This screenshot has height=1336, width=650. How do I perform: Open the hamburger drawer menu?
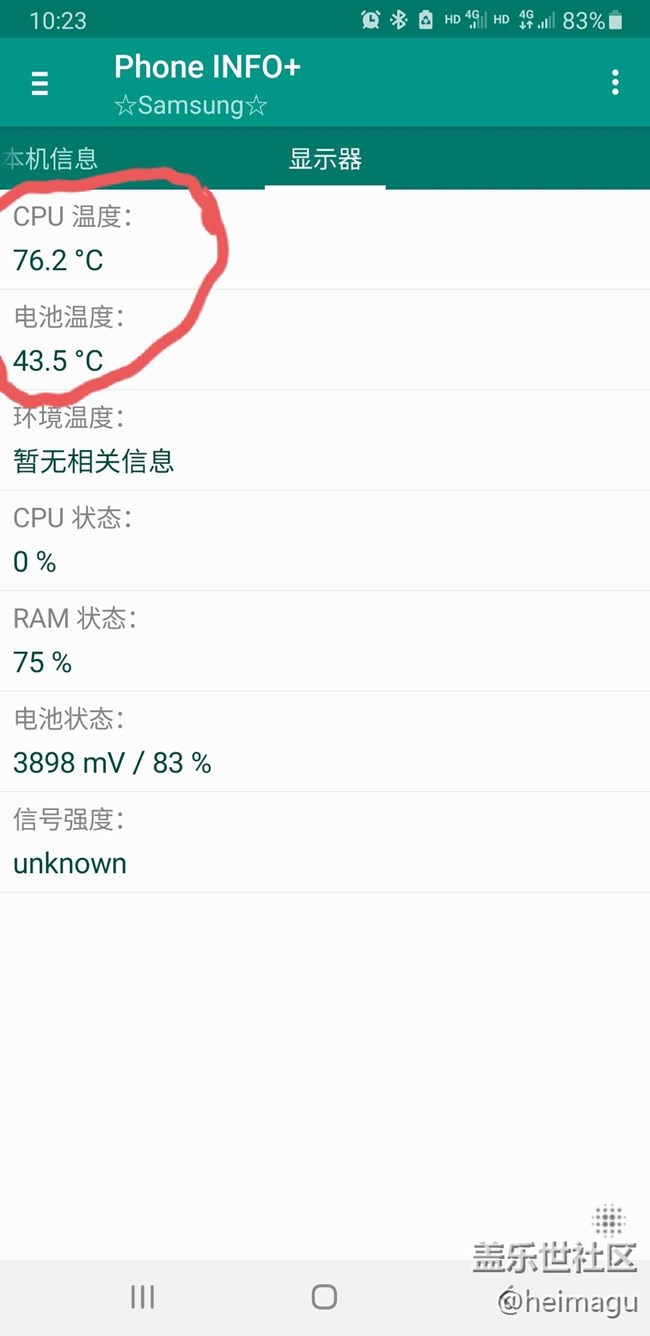40,83
